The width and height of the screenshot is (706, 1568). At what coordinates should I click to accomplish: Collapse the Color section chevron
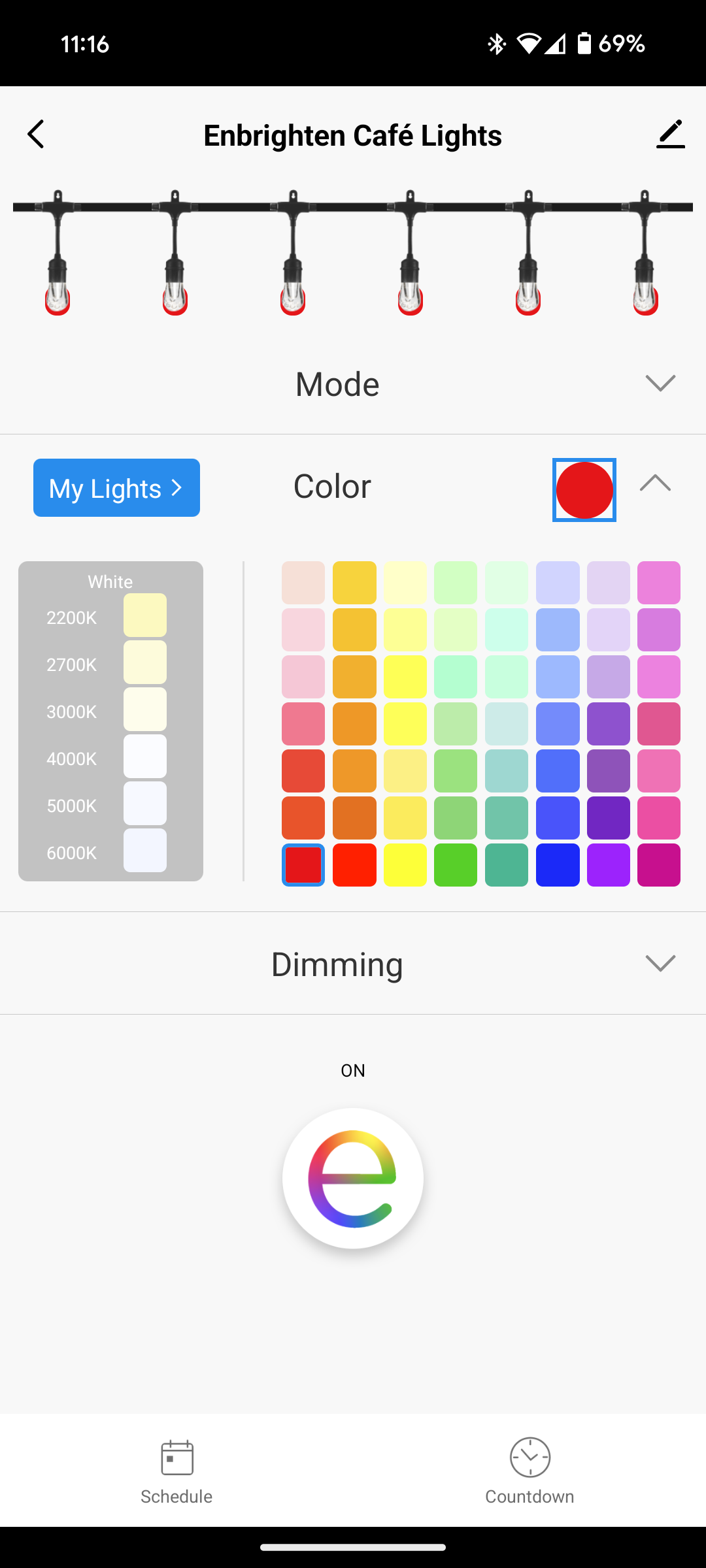[x=655, y=483]
